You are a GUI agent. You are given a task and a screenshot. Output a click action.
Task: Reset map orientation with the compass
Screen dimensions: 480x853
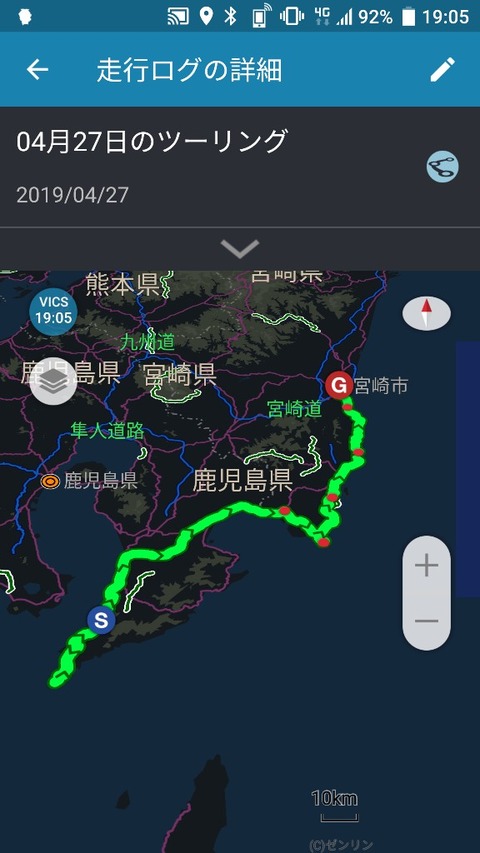click(427, 314)
